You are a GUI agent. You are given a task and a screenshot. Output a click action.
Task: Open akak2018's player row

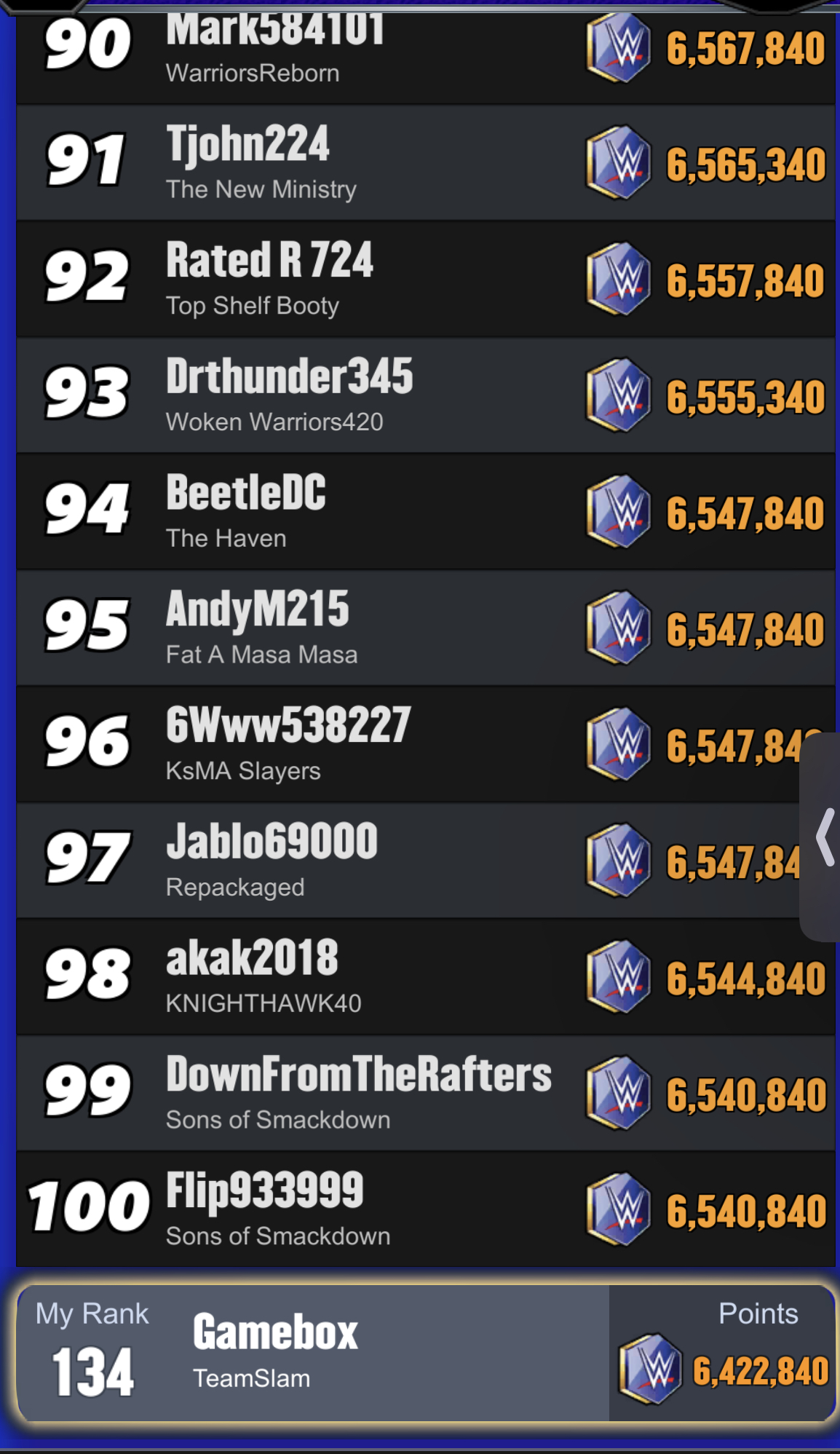426,976
